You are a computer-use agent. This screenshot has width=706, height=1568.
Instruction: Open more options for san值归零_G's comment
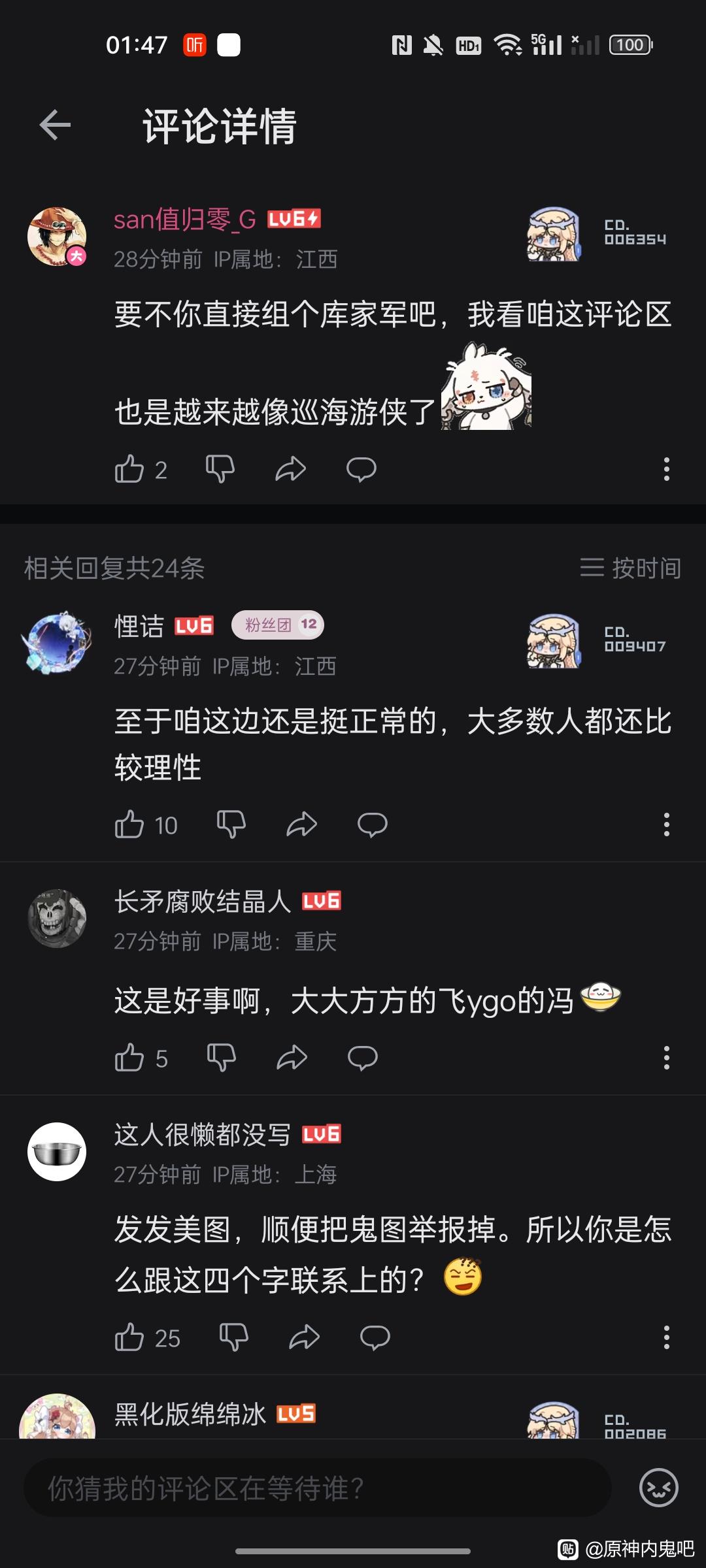[666, 469]
